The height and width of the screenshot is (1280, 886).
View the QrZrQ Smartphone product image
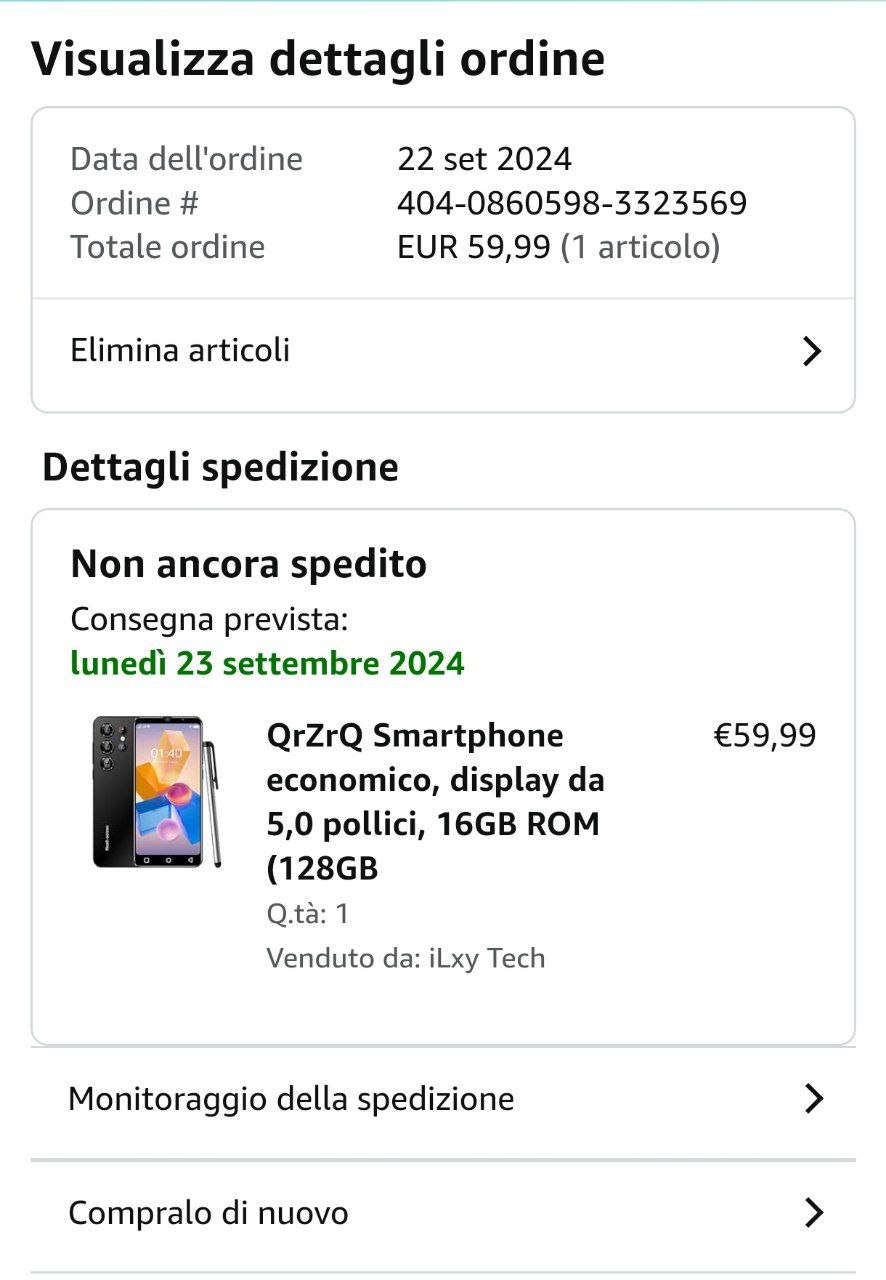point(157,791)
